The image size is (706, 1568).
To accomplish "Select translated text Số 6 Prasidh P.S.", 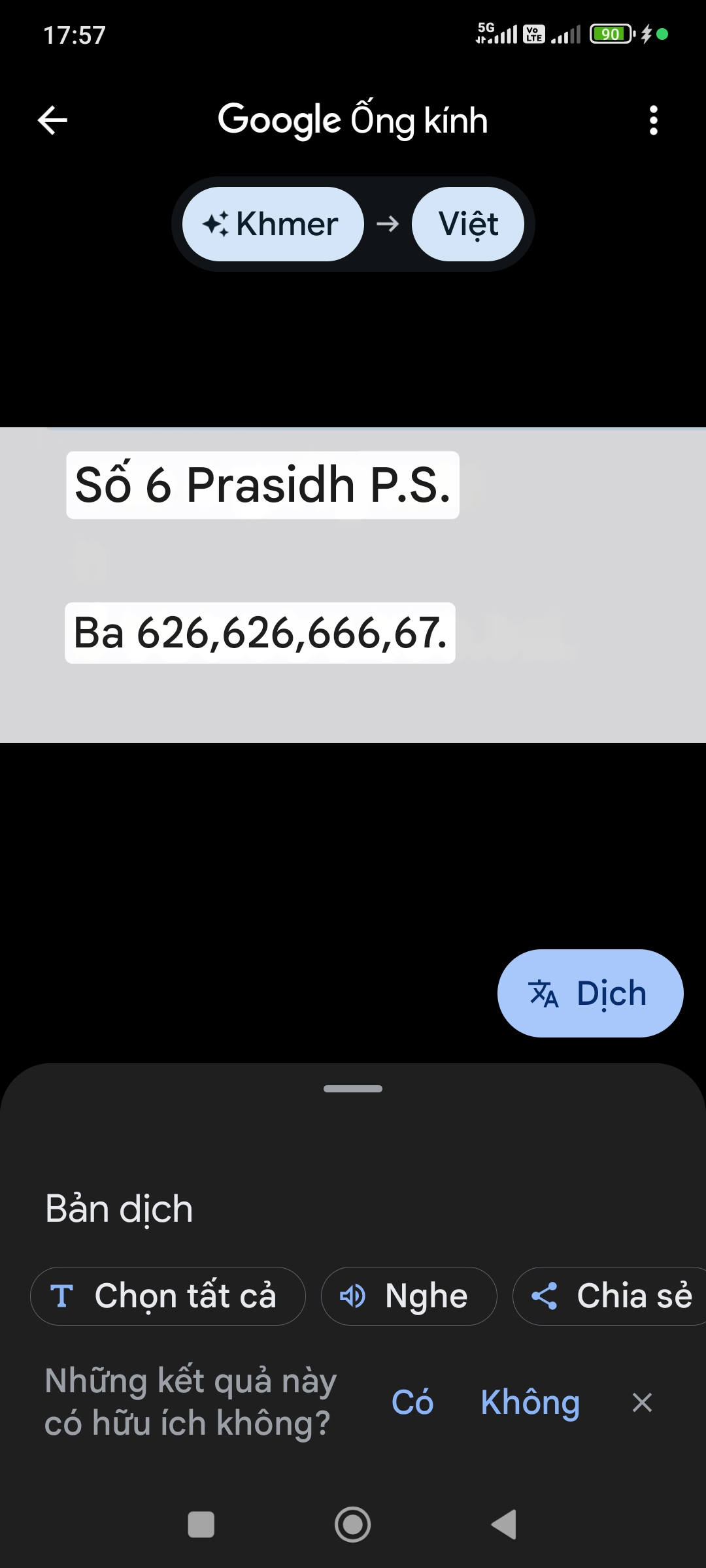I will coord(263,485).
